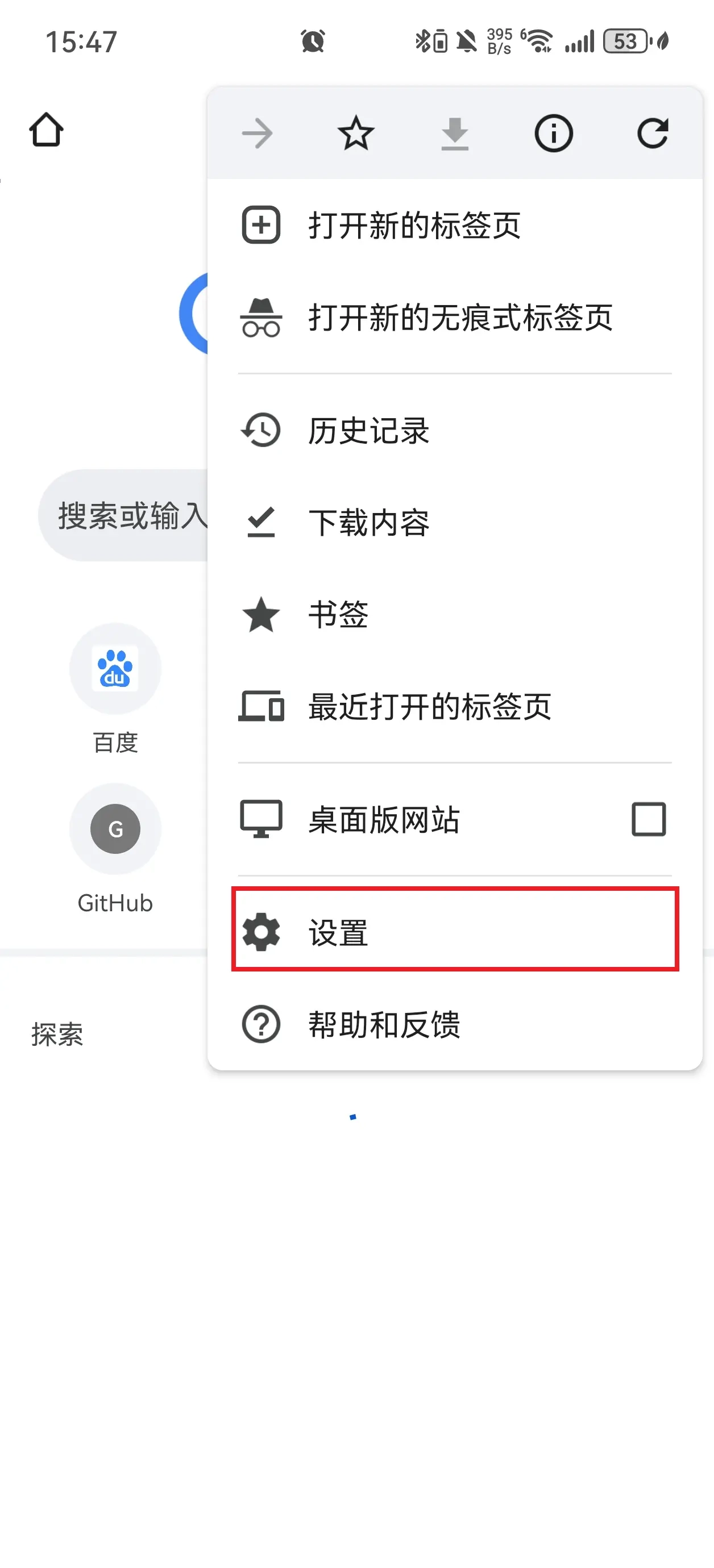Click the forward navigation arrow
Image resolution: width=714 pixels, height=1568 pixels.
tap(257, 134)
